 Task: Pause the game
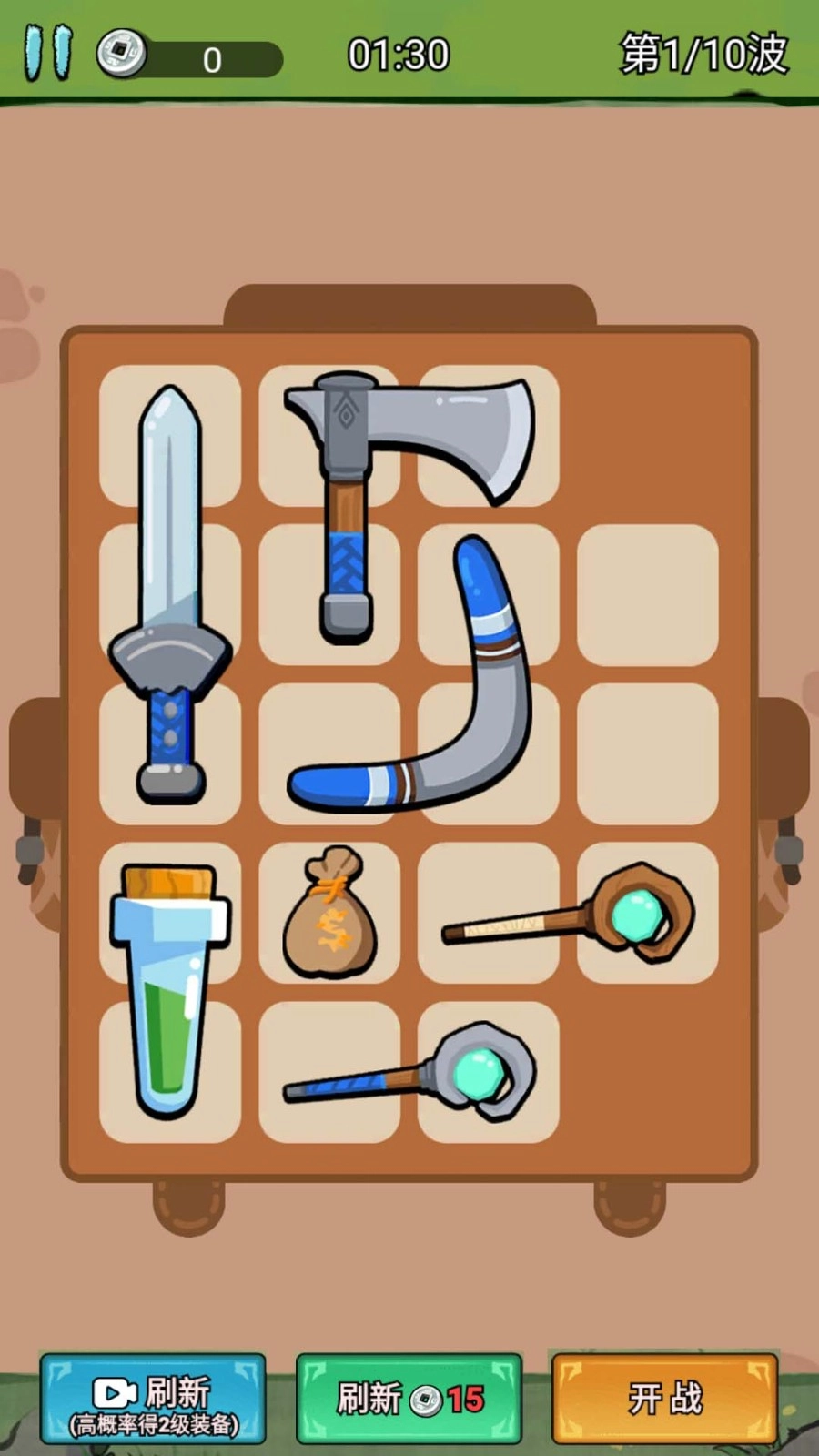pyautogui.click(x=47, y=53)
